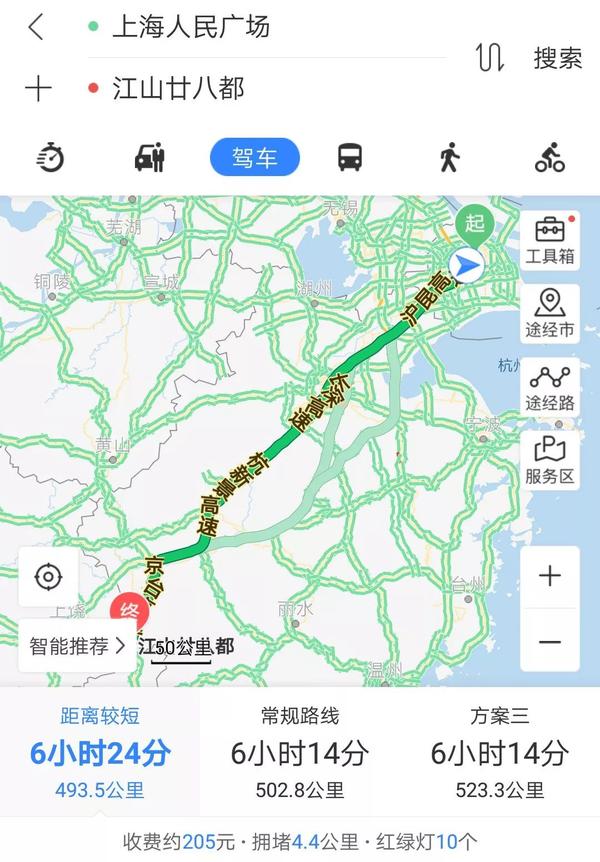600x862 pixels.
Task: Switch to public transit bus mode
Action: coord(350,157)
